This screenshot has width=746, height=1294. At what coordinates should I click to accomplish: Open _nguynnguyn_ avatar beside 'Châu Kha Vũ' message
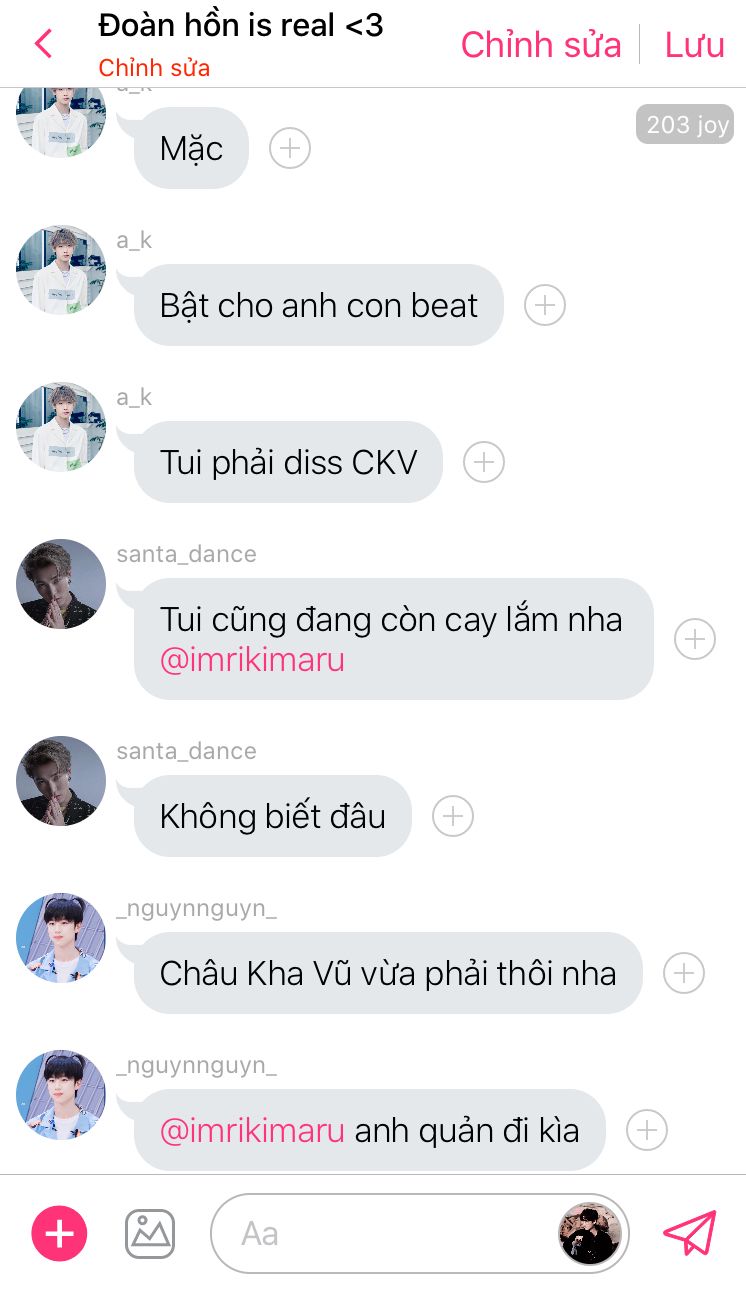pyautogui.click(x=61, y=938)
